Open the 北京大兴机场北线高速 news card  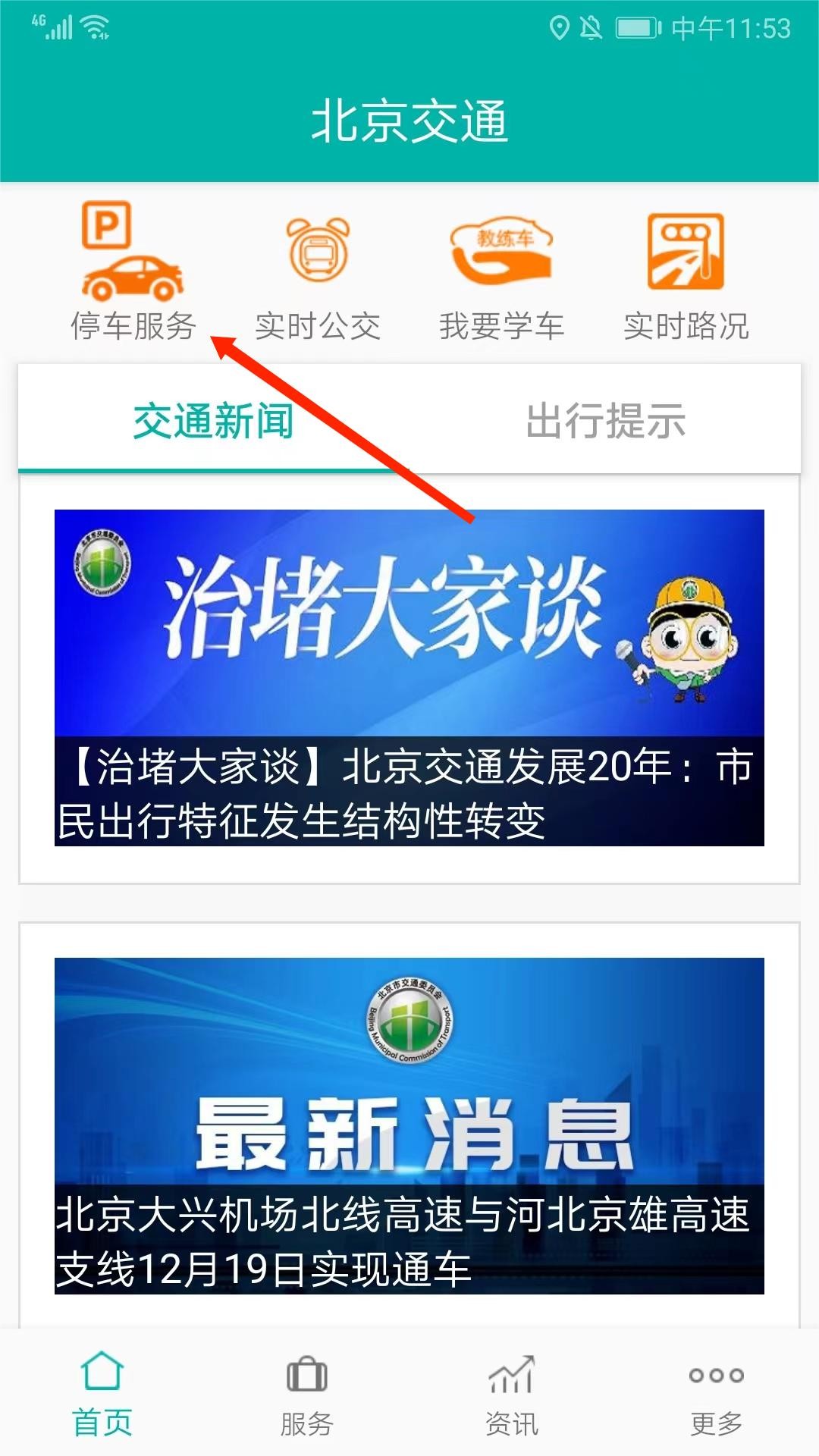[409, 1125]
